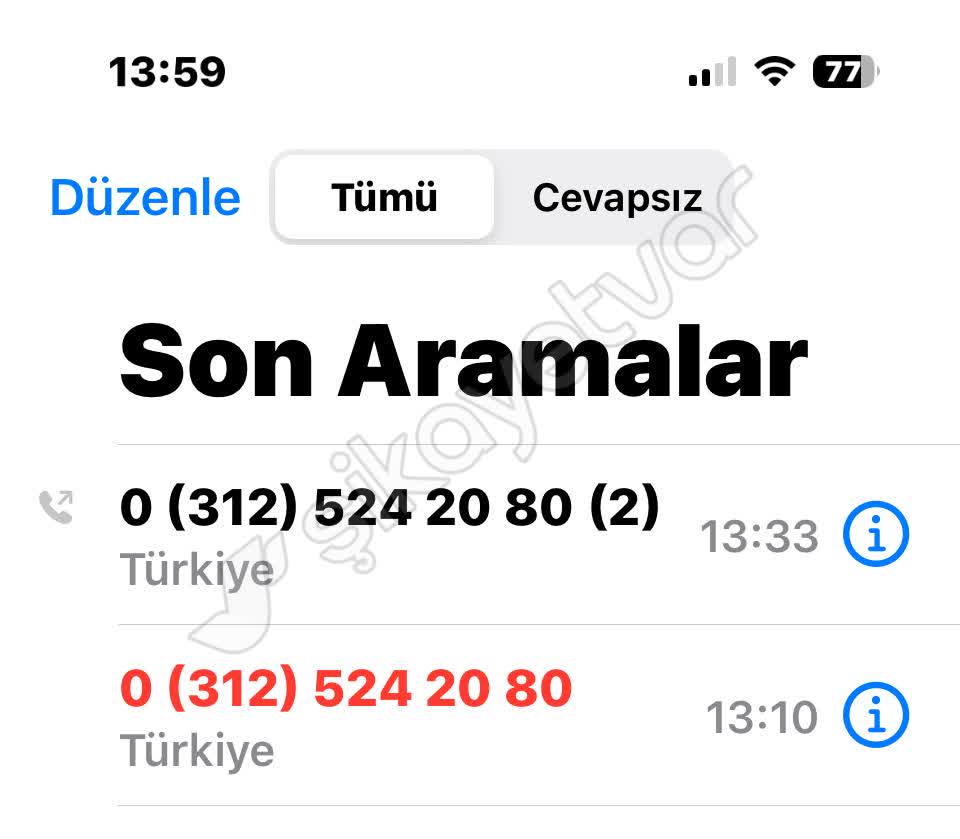Open info for the 13:33 call

click(876, 537)
